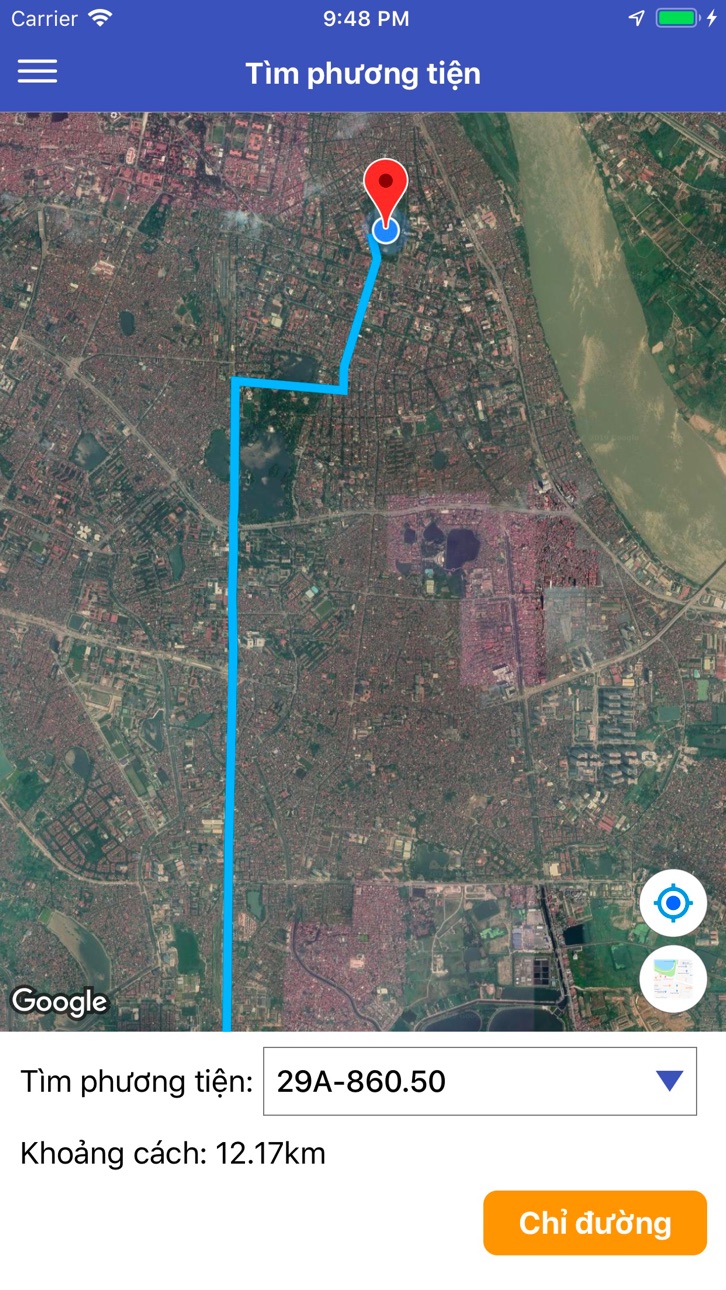
Task: Center map on my current location
Action: click(673, 904)
